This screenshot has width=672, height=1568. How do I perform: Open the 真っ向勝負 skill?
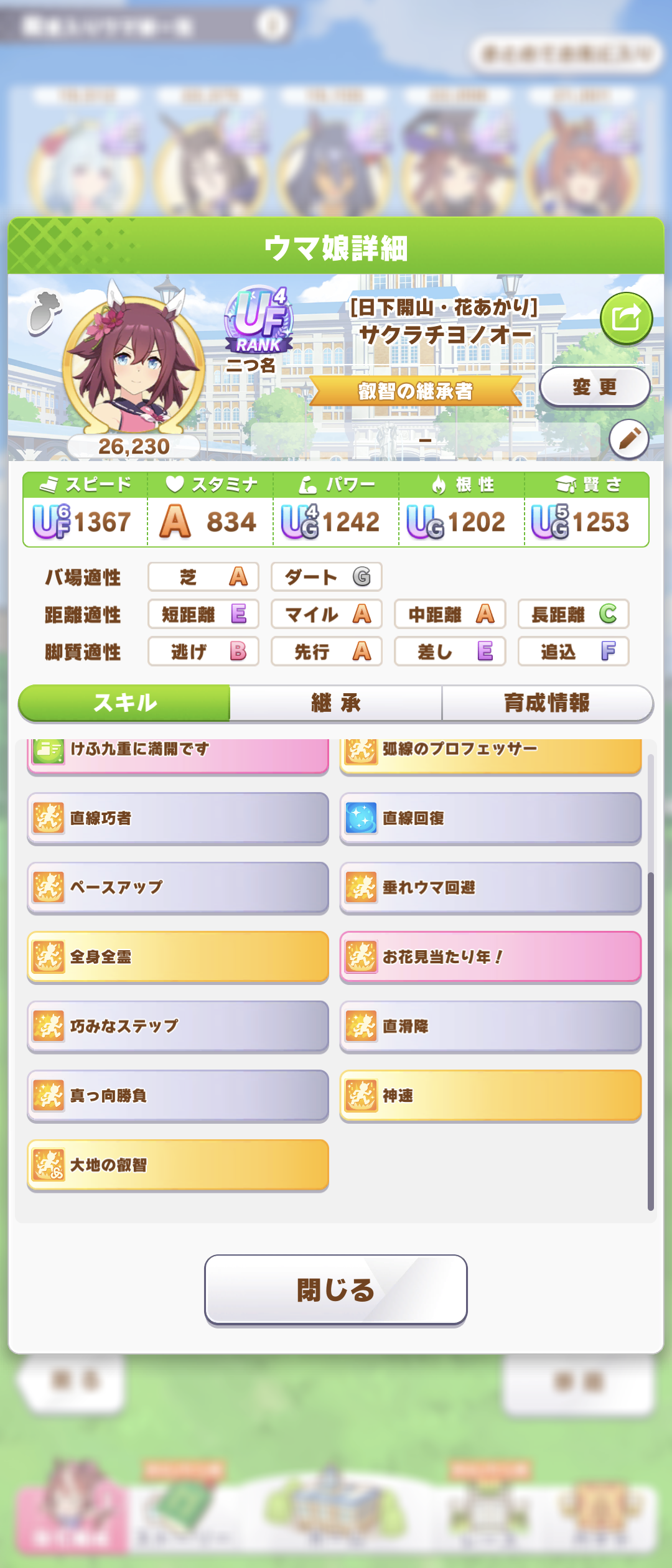click(178, 1096)
